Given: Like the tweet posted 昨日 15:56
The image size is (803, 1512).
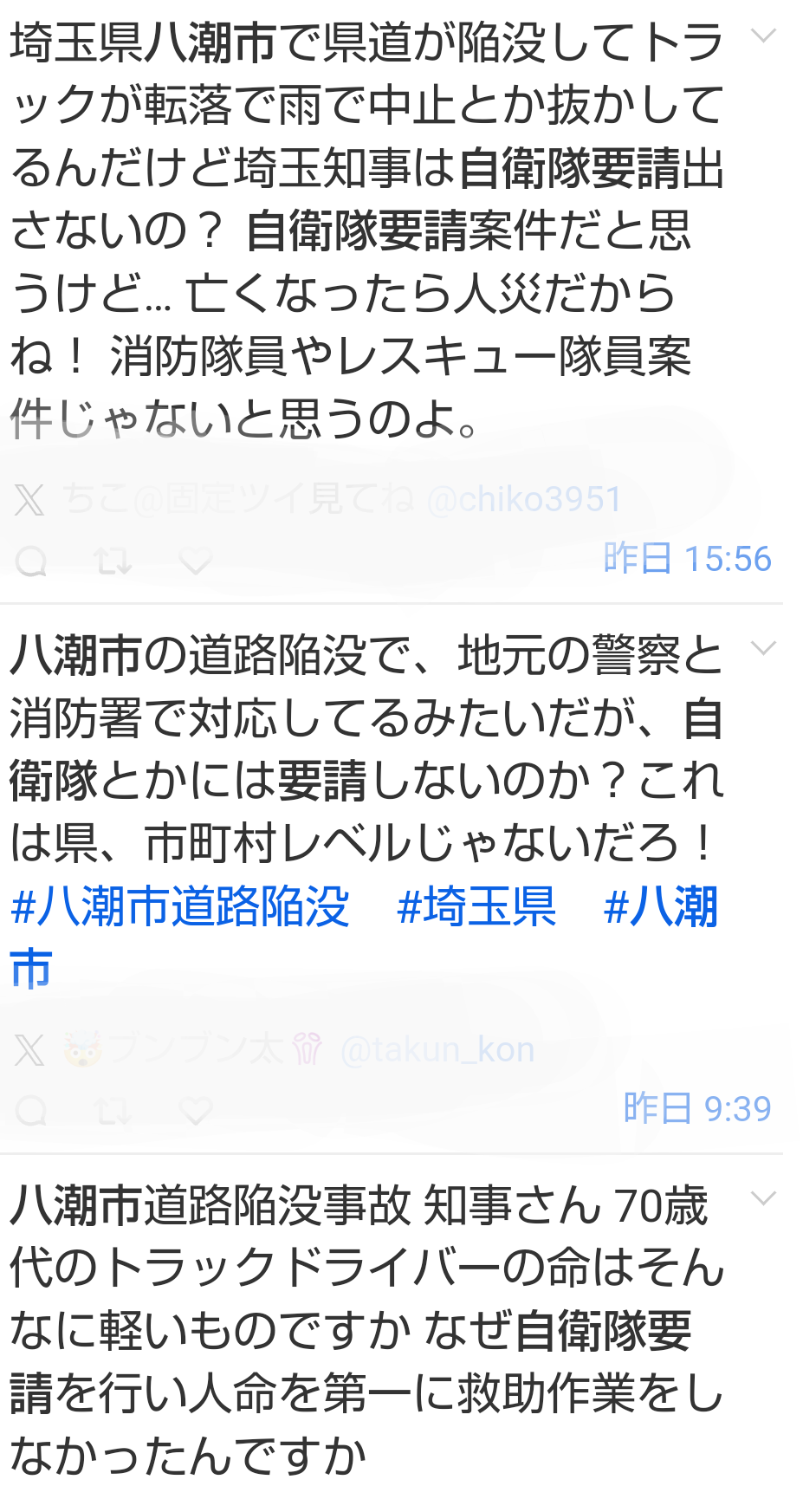Looking at the screenshot, I should click(x=195, y=561).
